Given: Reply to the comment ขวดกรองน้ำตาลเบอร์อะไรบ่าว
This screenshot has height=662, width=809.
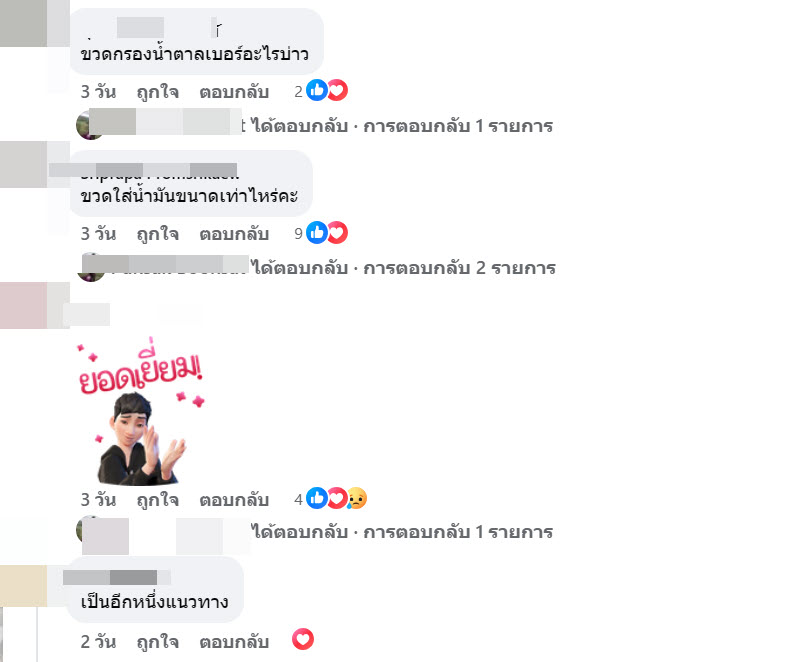Looking at the screenshot, I should (234, 92).
